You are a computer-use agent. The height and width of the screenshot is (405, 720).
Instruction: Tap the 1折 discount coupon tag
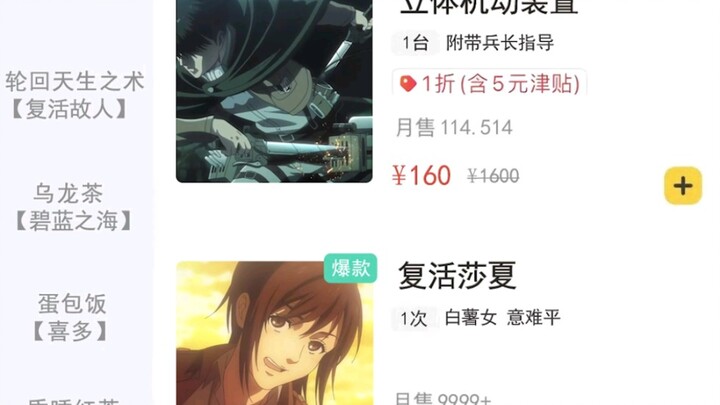(x=489, y=84)
